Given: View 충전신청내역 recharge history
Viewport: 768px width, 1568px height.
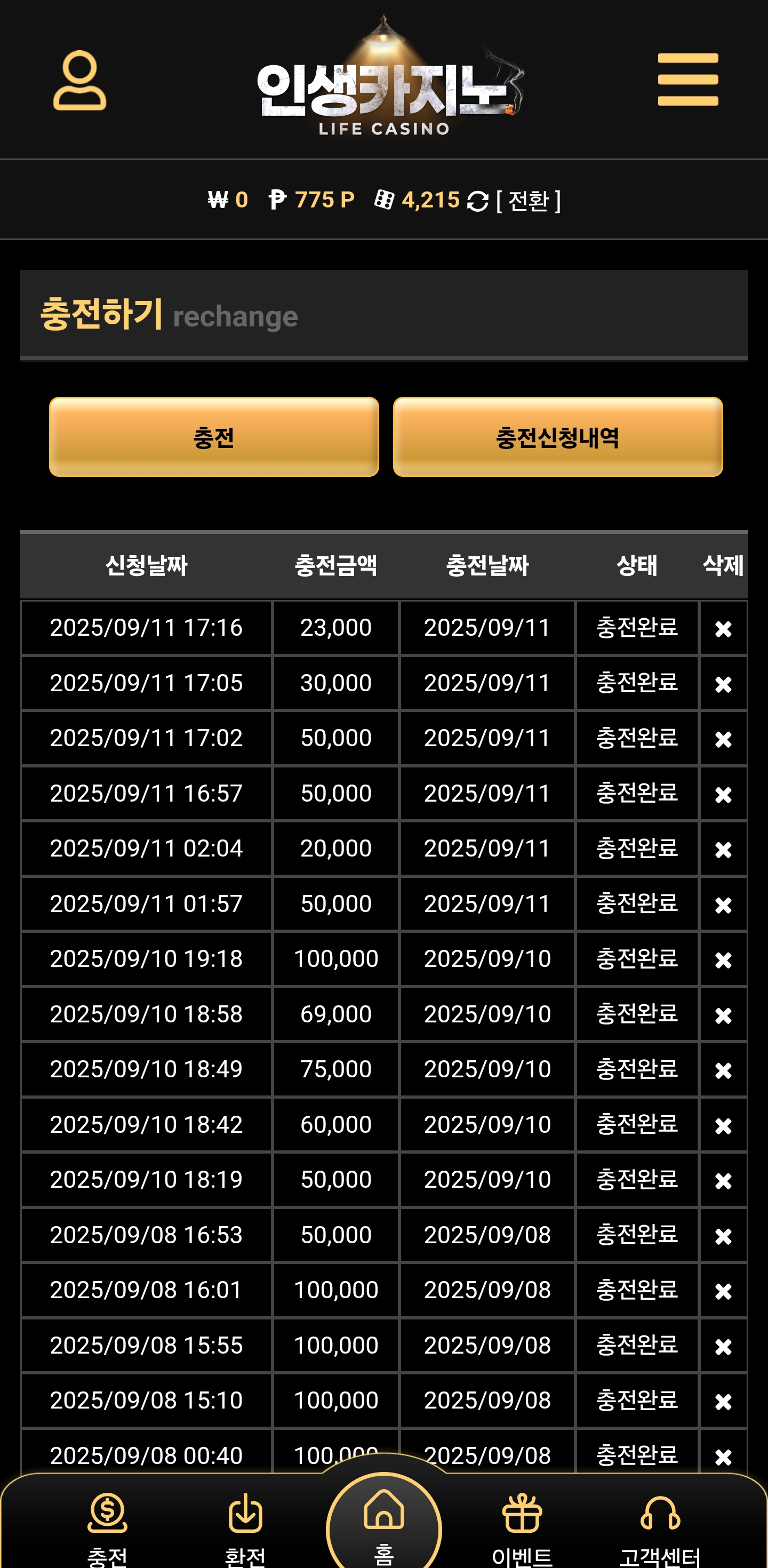Looking at the screenshot, I should [x=557, y=436].
